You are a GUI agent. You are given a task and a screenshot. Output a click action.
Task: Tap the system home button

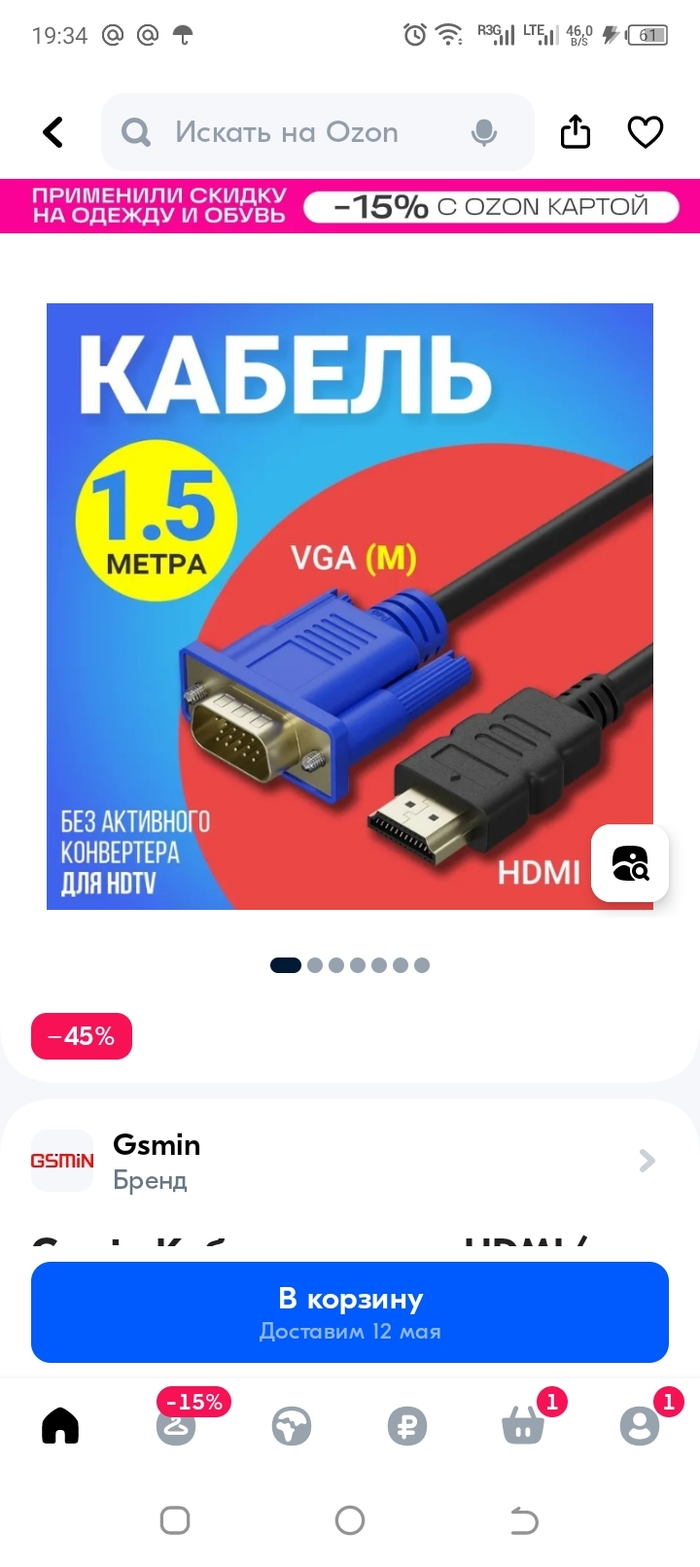350,1521
